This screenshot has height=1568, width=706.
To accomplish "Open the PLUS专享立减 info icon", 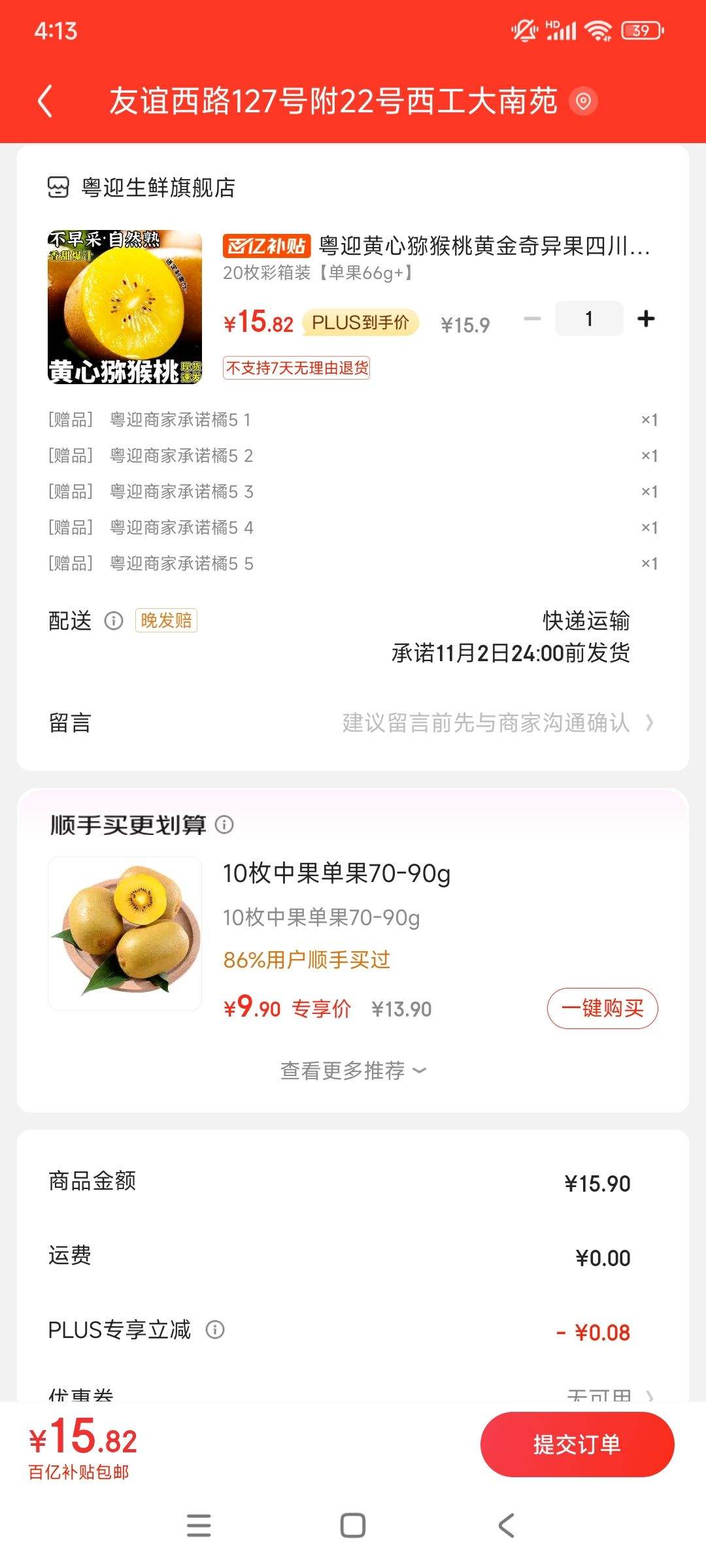I will 216,1331.
